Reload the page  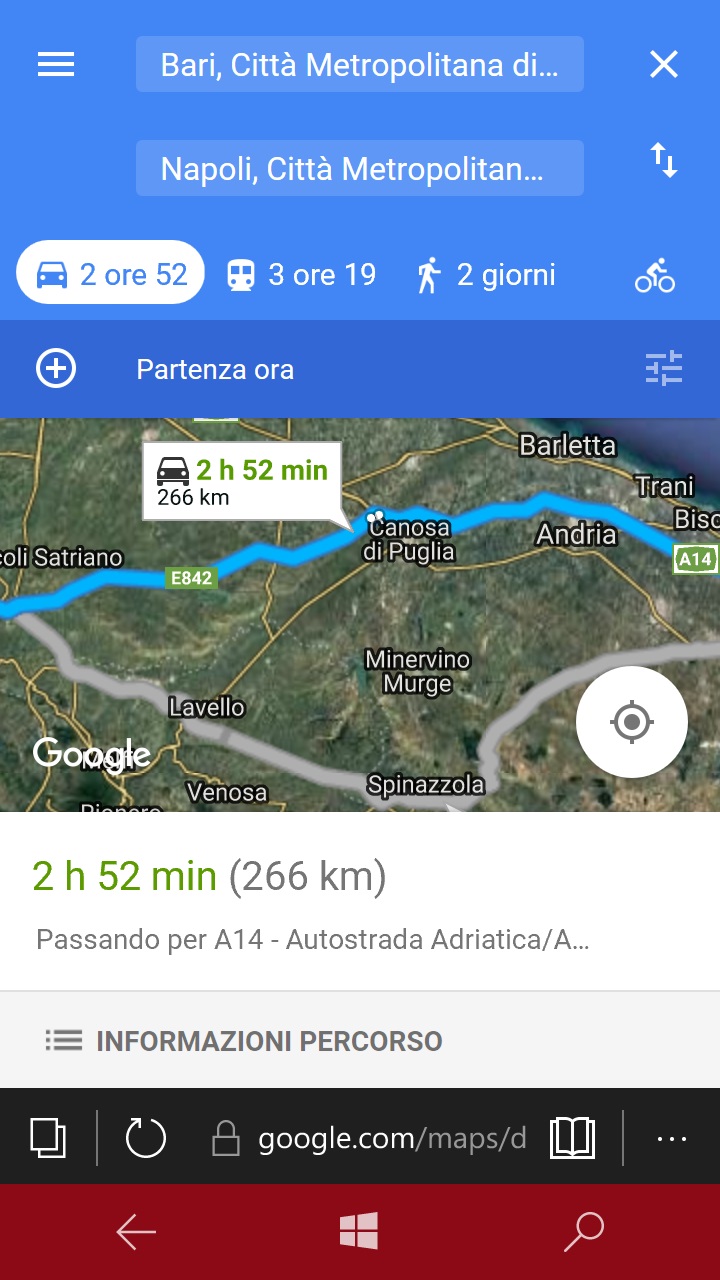tap(146, 1138)
